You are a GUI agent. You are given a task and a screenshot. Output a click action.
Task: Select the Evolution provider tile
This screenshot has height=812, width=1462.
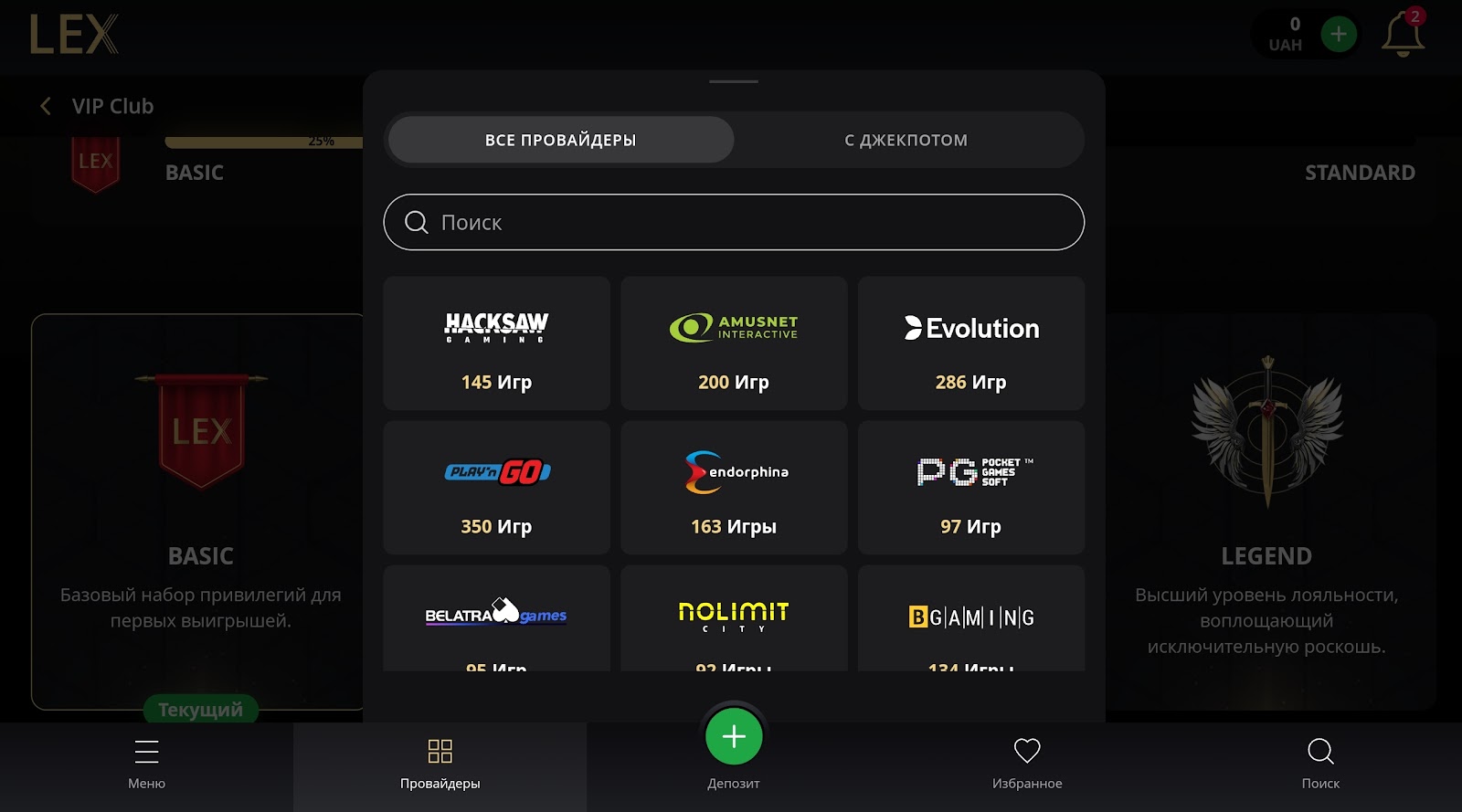point(970,343)
